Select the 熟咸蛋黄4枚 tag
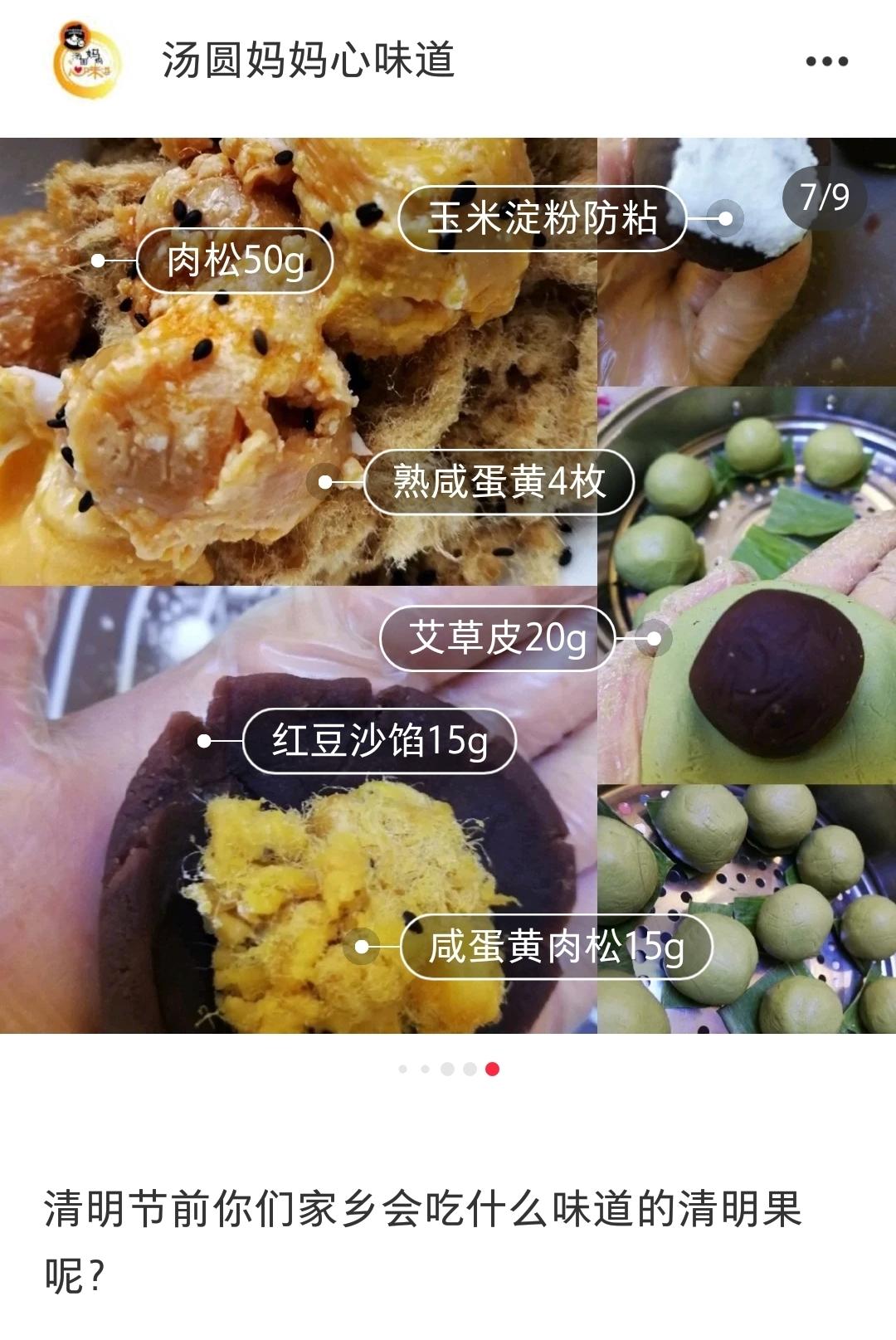The height and width of the screenshot is (1340, 896). [499, 482]
